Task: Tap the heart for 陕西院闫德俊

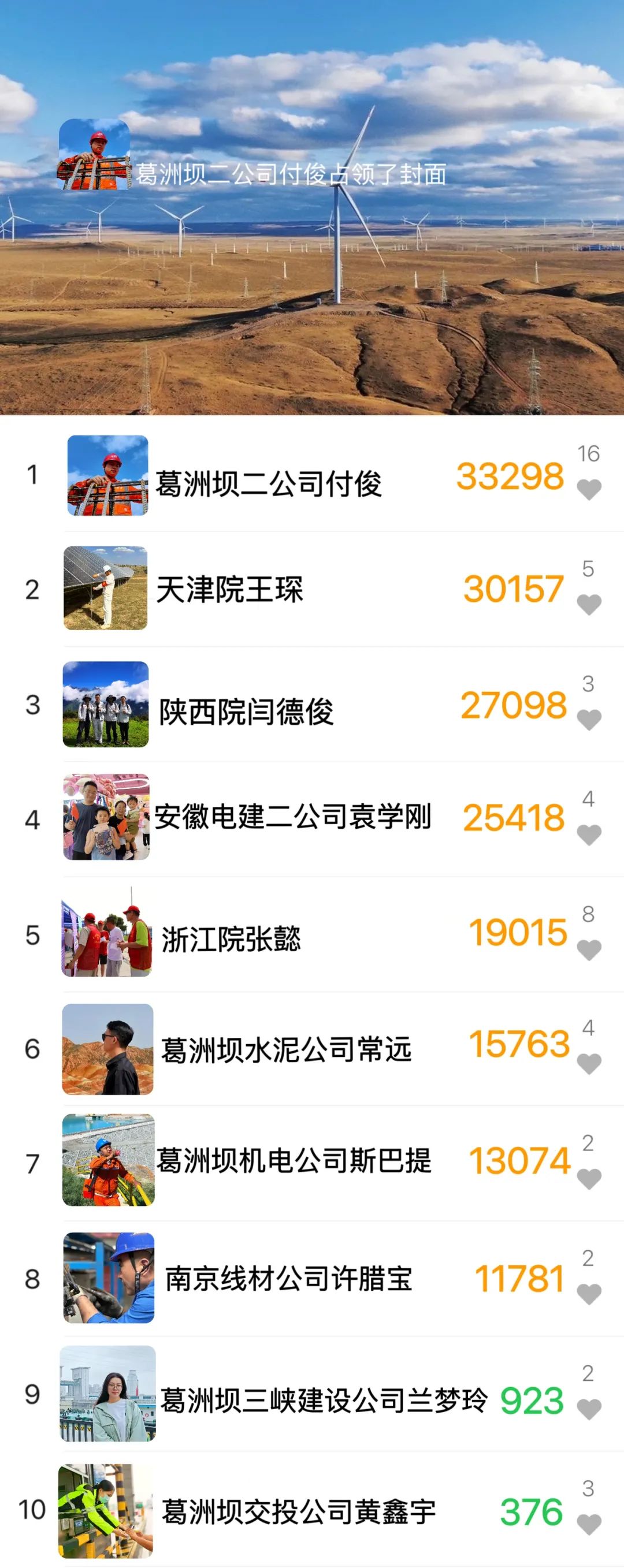Action: 589,719
